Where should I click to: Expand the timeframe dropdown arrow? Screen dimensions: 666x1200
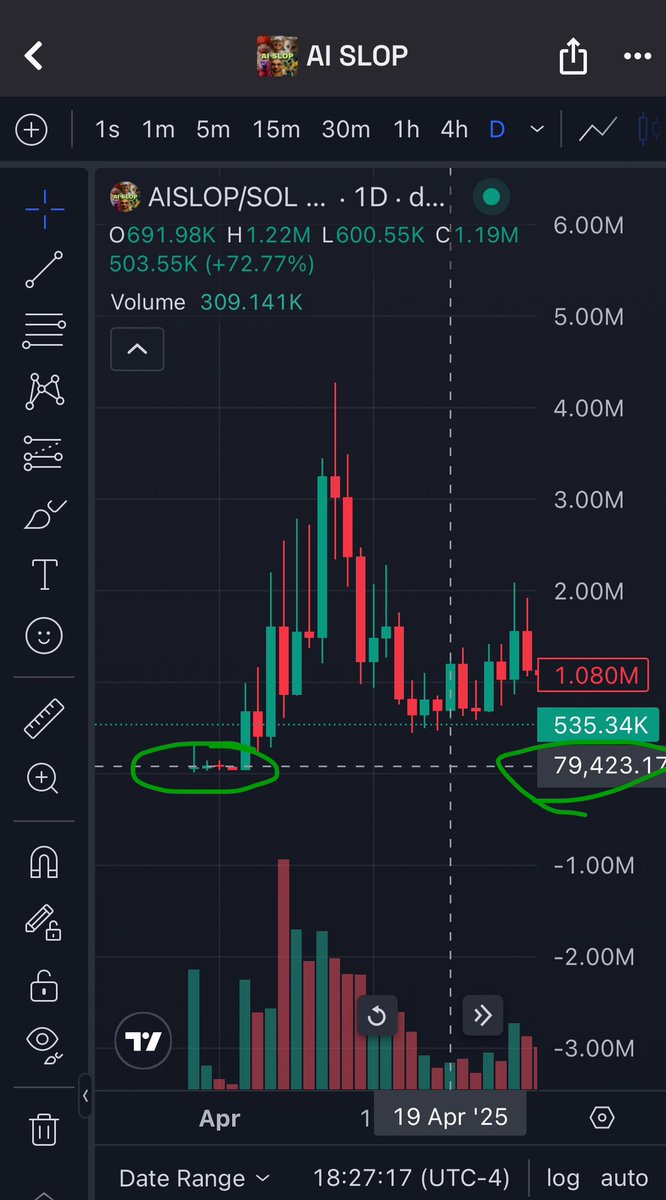537,130
